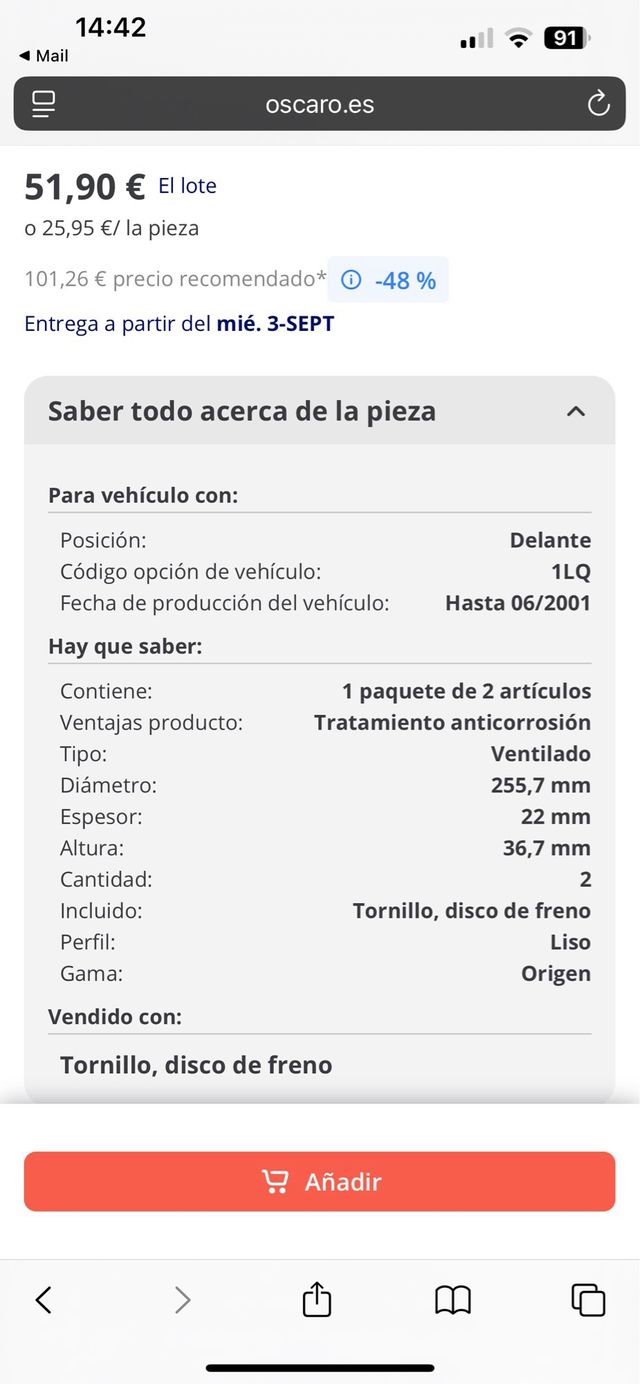Open info icon beside recommended price
Image resolution: width=640 pixels, height=1384 pixels.
(351, 280)
